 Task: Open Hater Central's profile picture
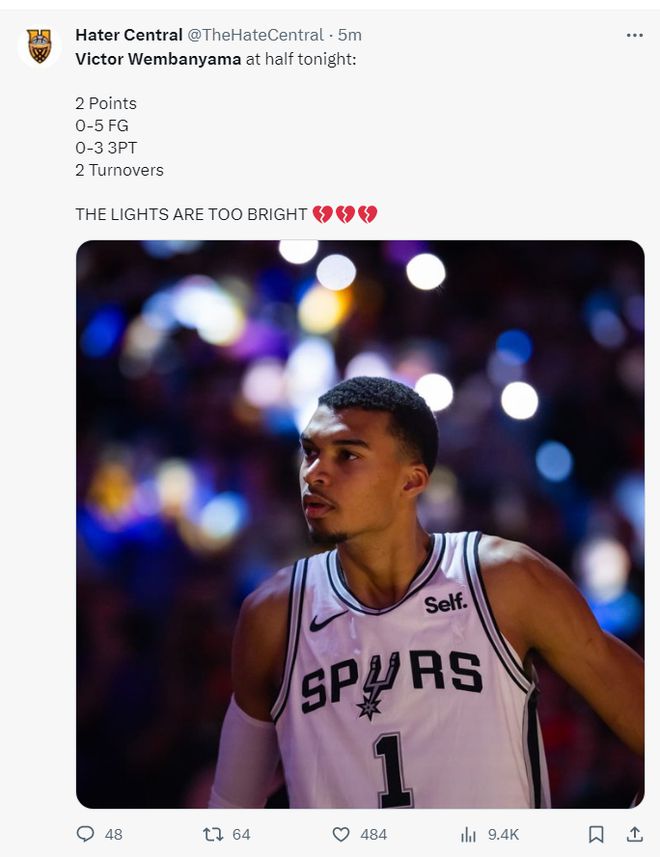(39, 46)
